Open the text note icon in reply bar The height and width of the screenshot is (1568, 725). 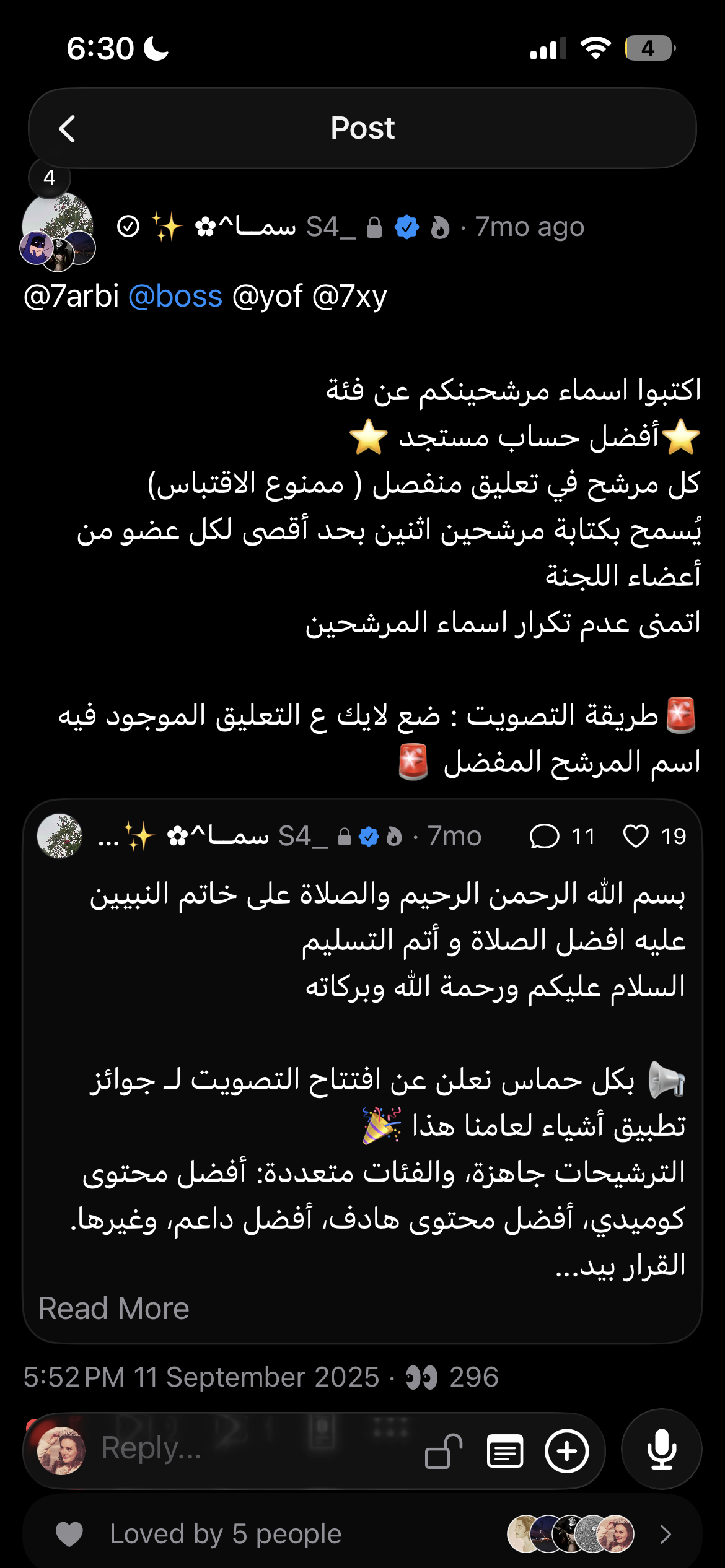point(505,1451)
